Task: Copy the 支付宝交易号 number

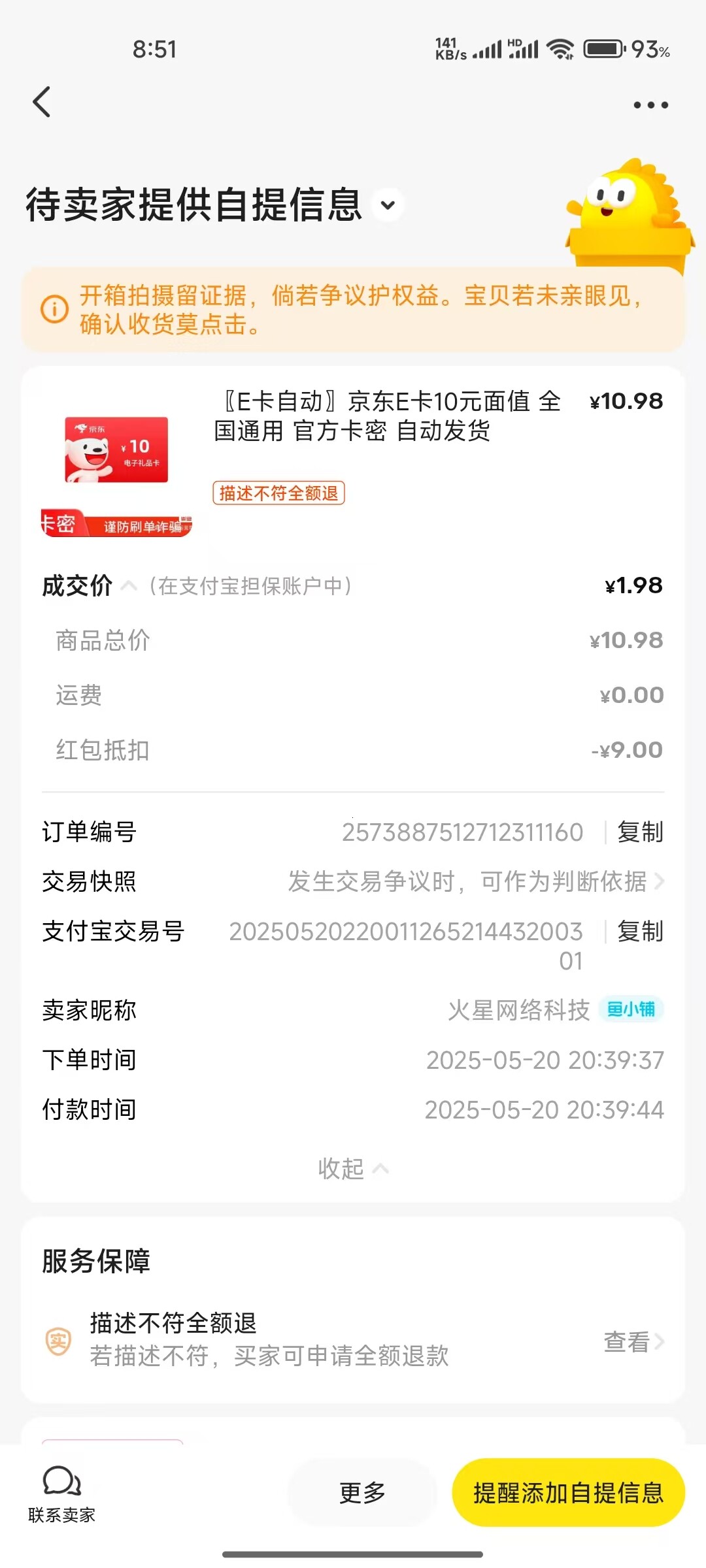Action: [x=640, y=932]
